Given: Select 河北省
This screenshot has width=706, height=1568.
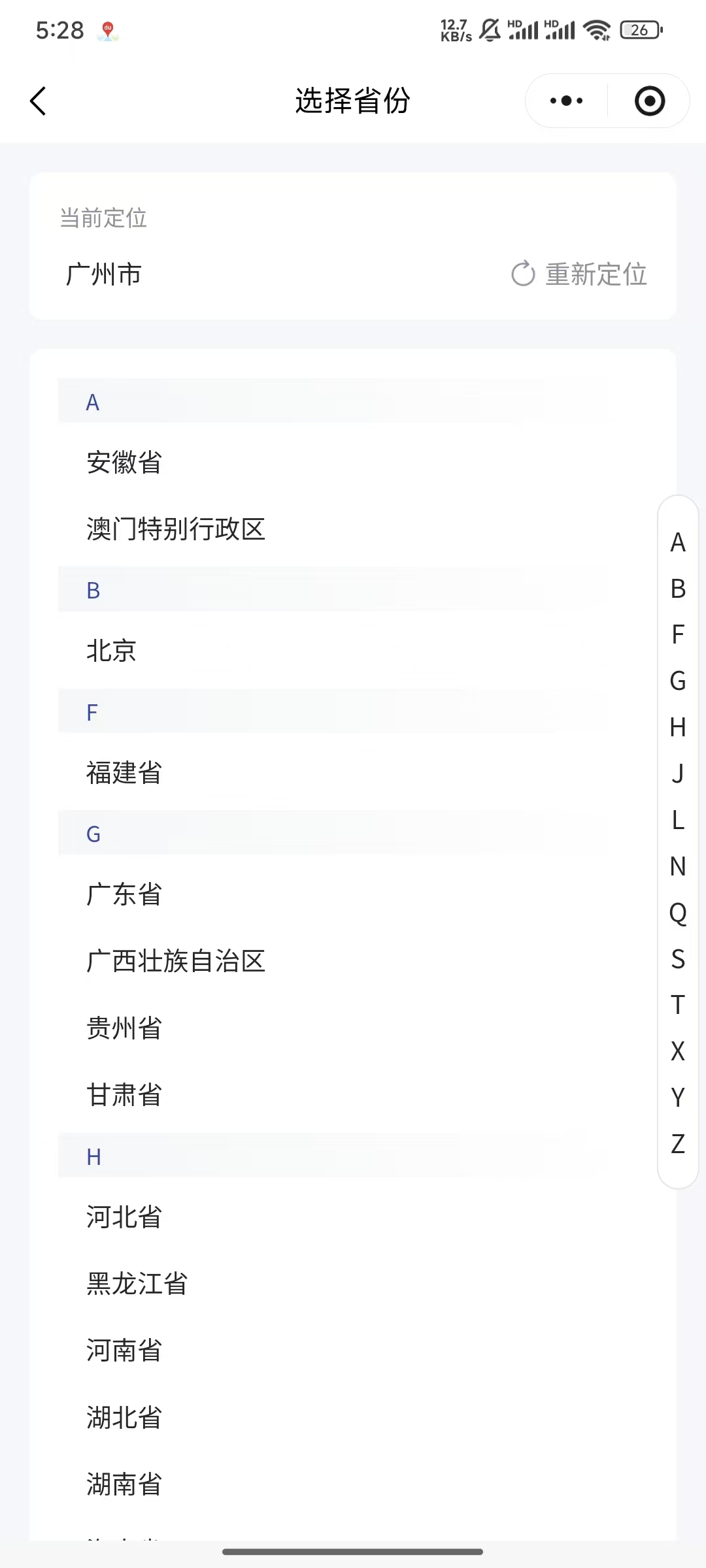Looking at the screenshot, I should pos(124,1217).
